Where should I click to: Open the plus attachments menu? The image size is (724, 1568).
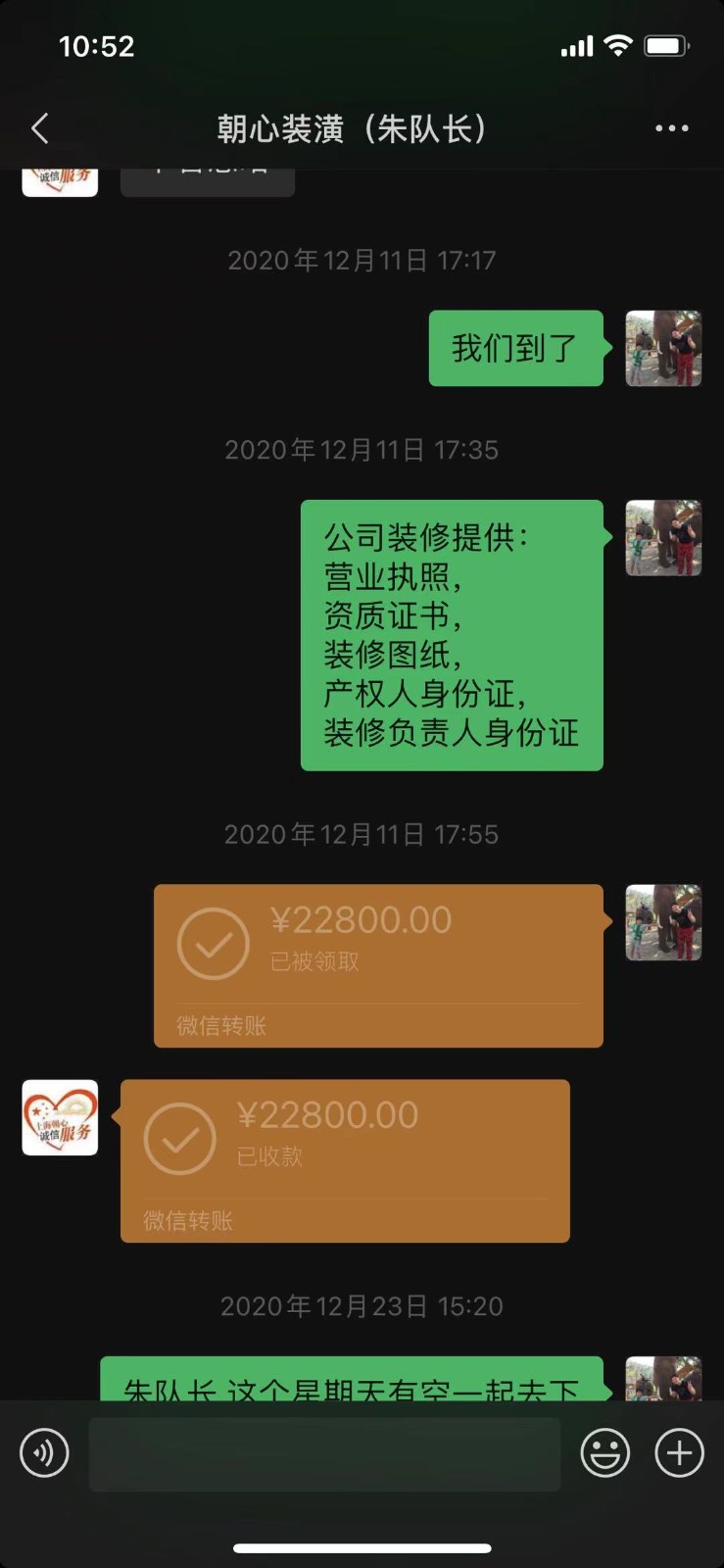(x=679, y=1452)
